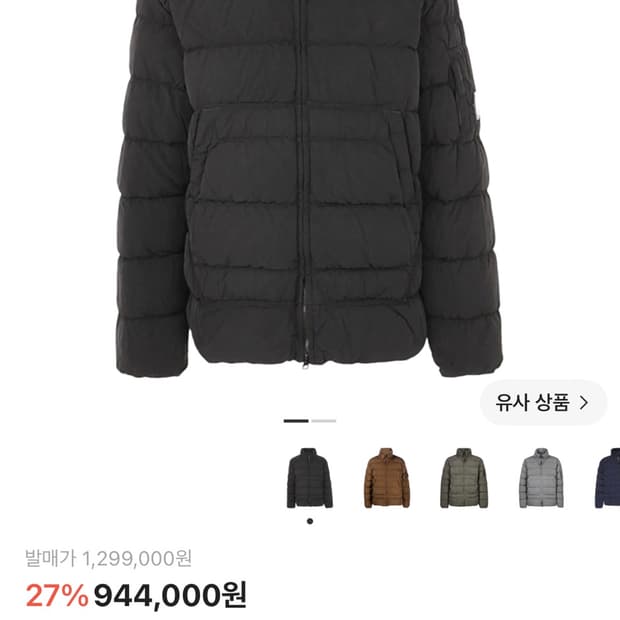The height and width of the screenshot is (620, 620).
Task: Select the olive green jacket thumbnail
Action: [464, 478]
